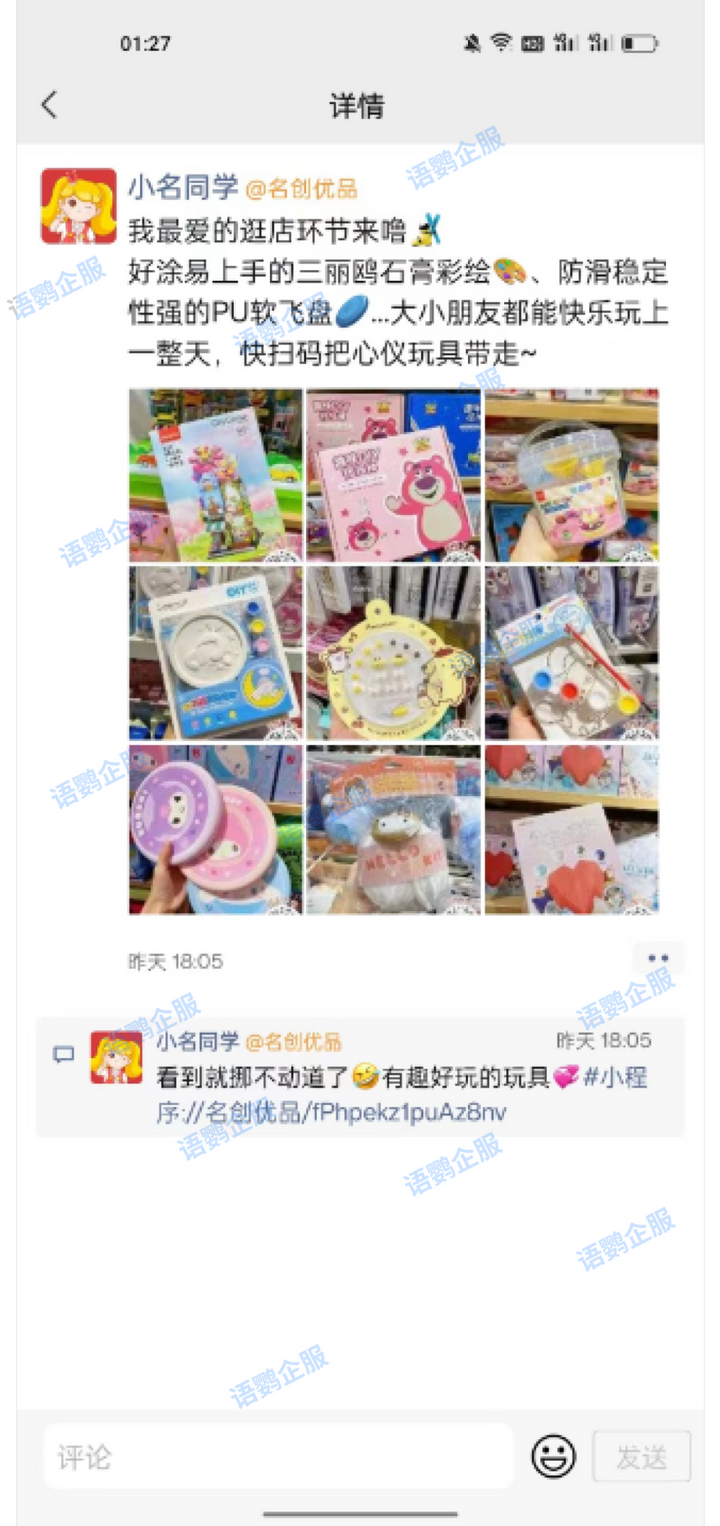Follow the 名创优品 mini-program link in the comment
Image resolution: width=720 pixels, height=1526 pixels.
(x=330, y=1111)
